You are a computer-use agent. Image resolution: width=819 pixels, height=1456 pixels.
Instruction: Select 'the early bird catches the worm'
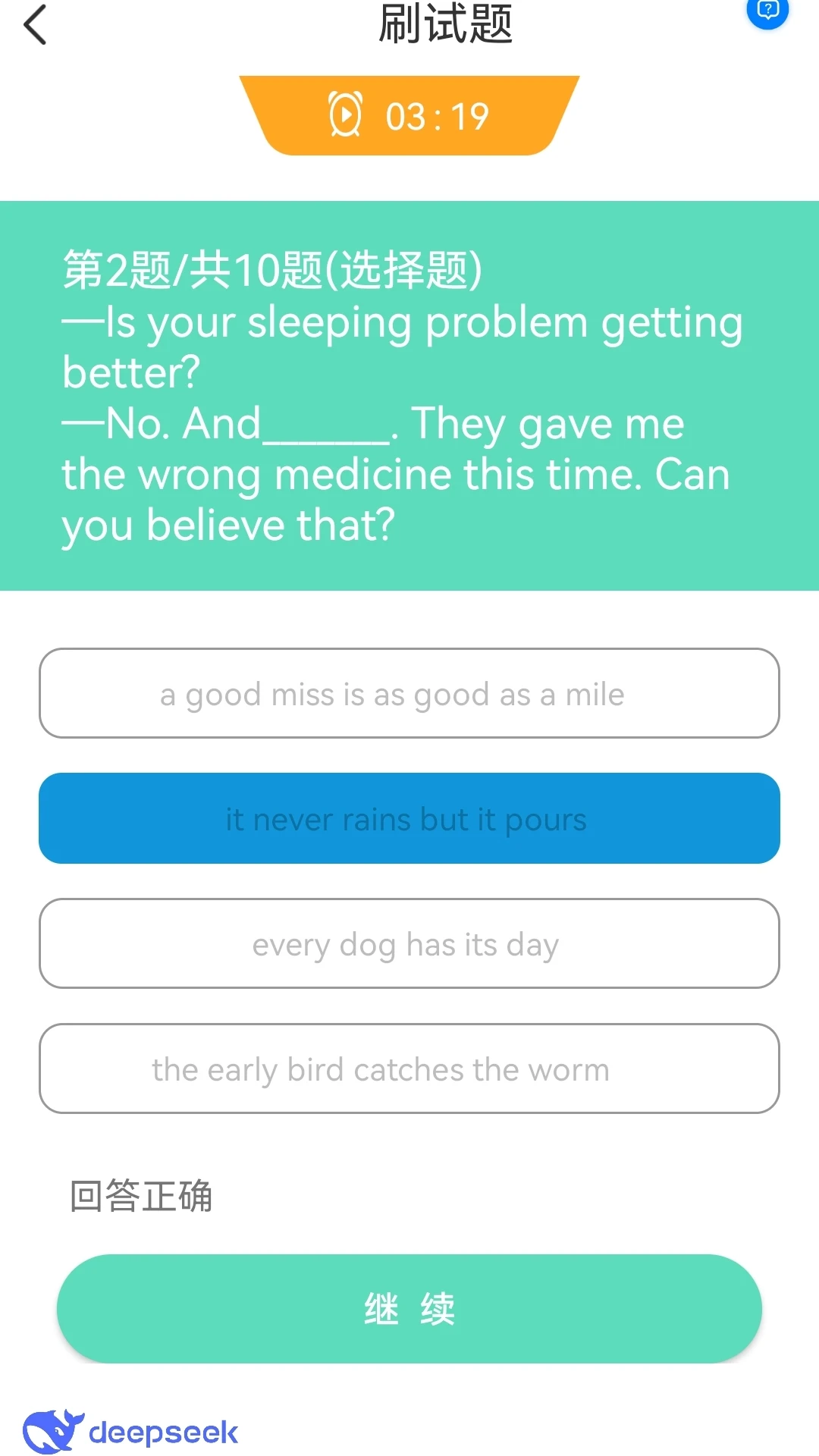click(x=409, y=1068)
